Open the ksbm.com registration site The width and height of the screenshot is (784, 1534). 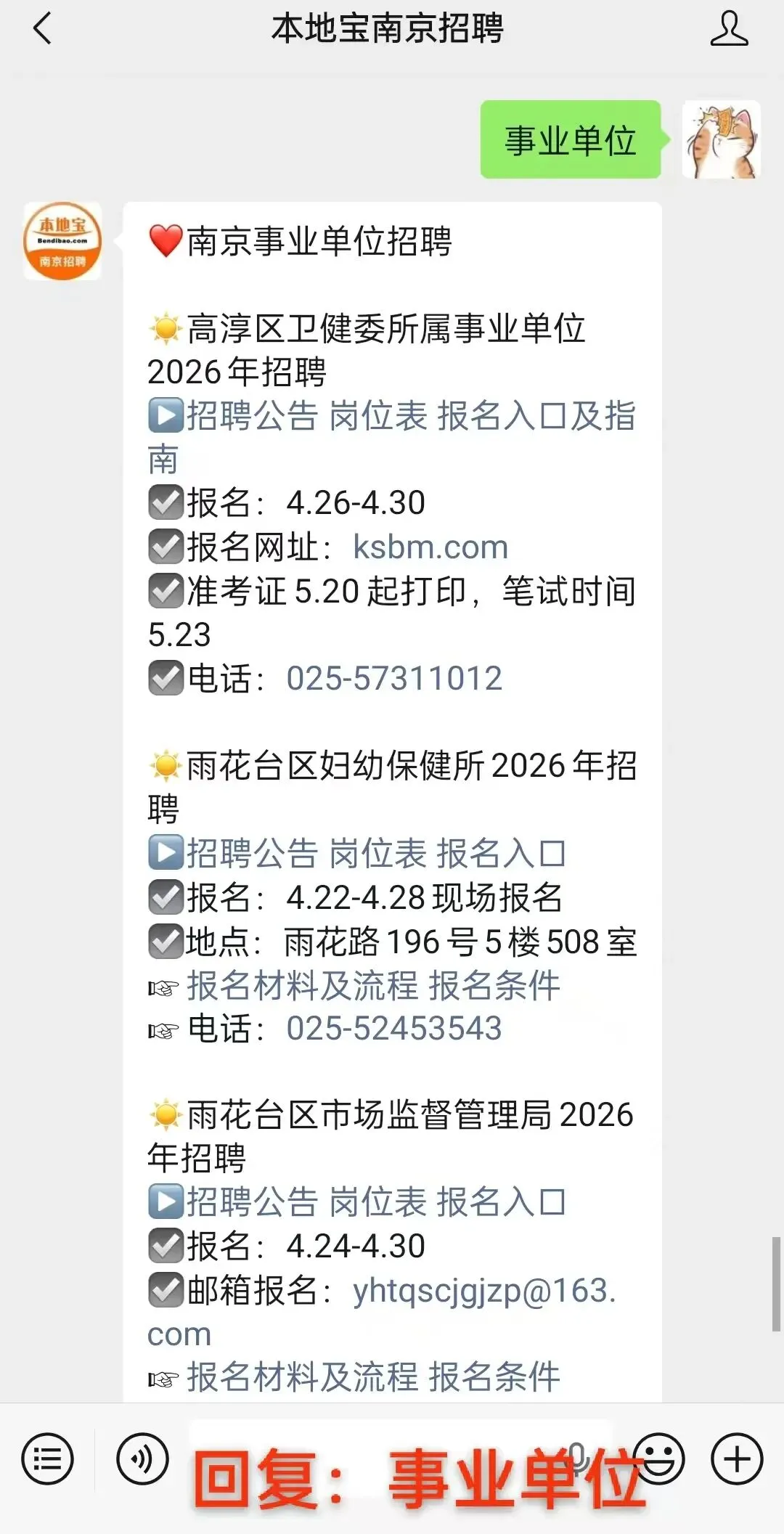[x=430, y=547]
